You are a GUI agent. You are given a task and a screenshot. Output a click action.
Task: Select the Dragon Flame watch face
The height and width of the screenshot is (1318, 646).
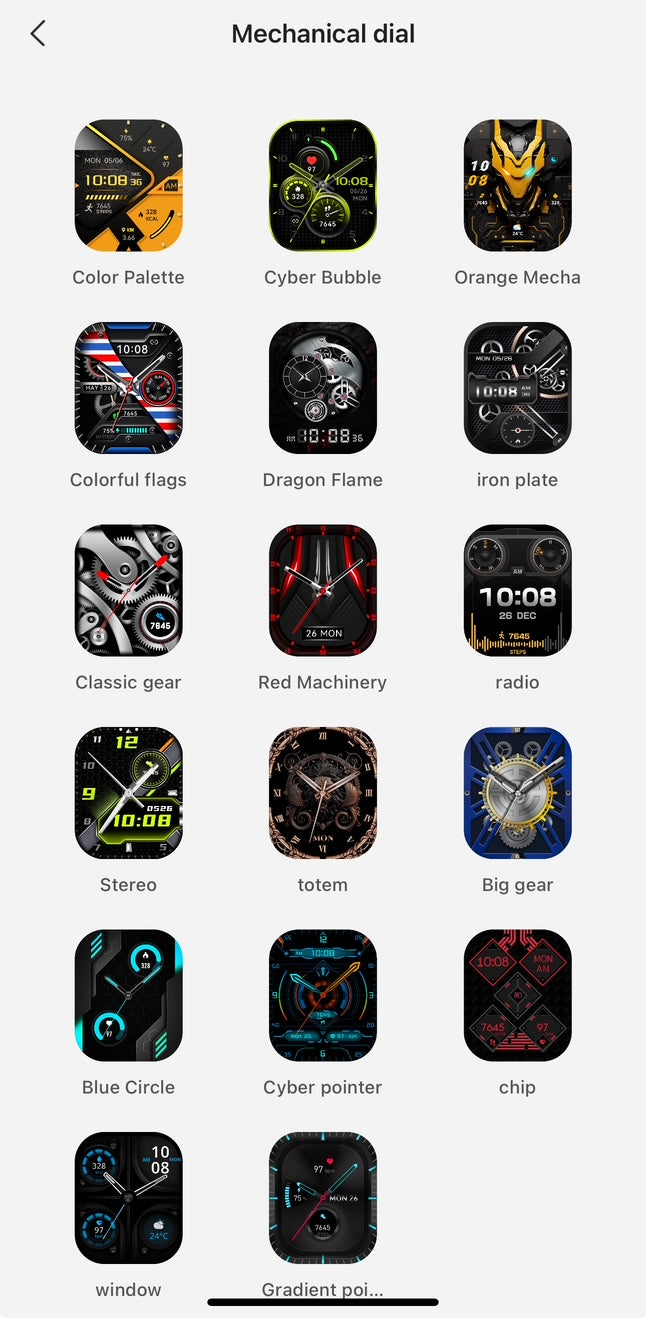322,388
